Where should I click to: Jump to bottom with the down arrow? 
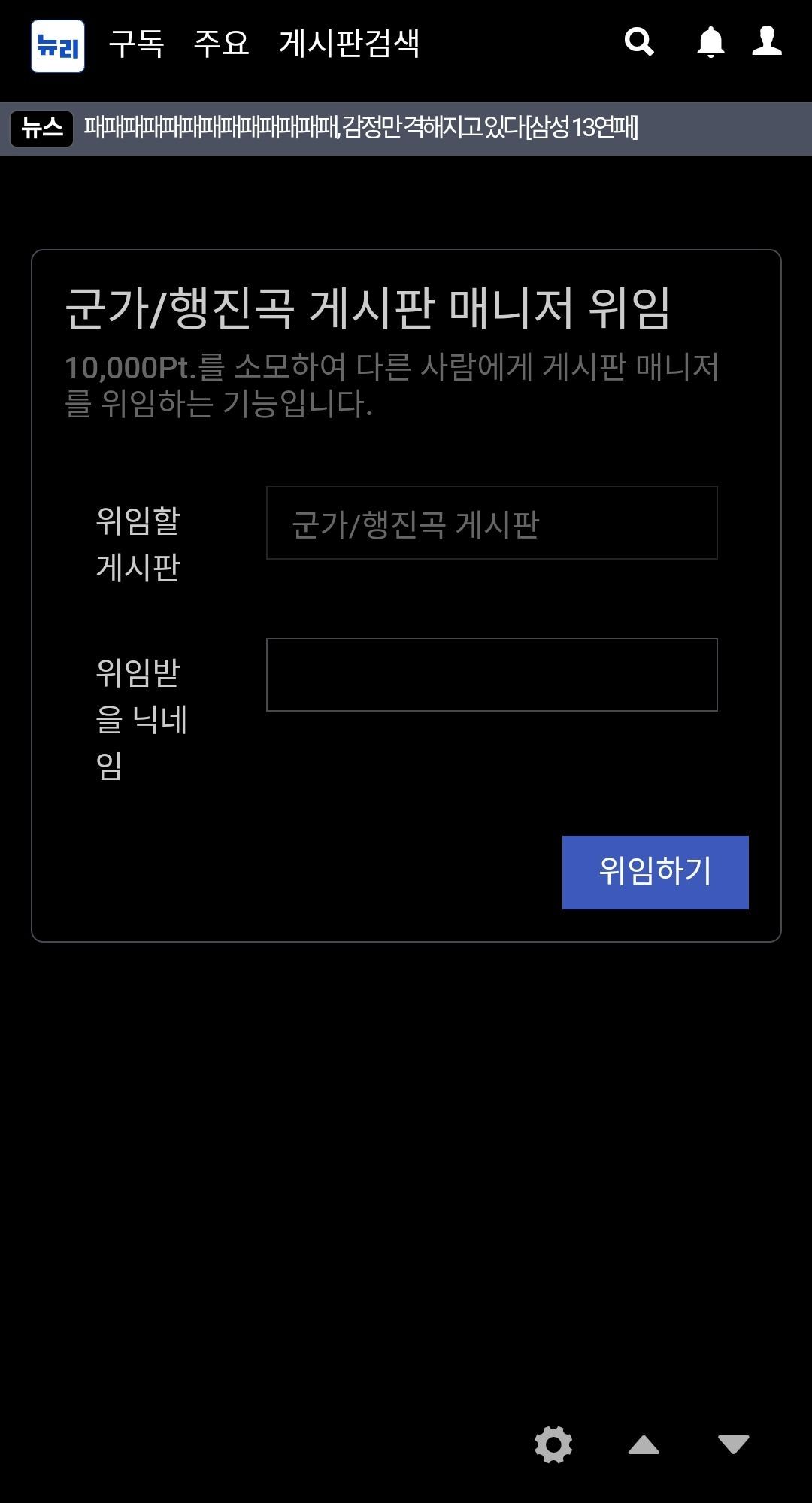click(x=733, y=1444)
